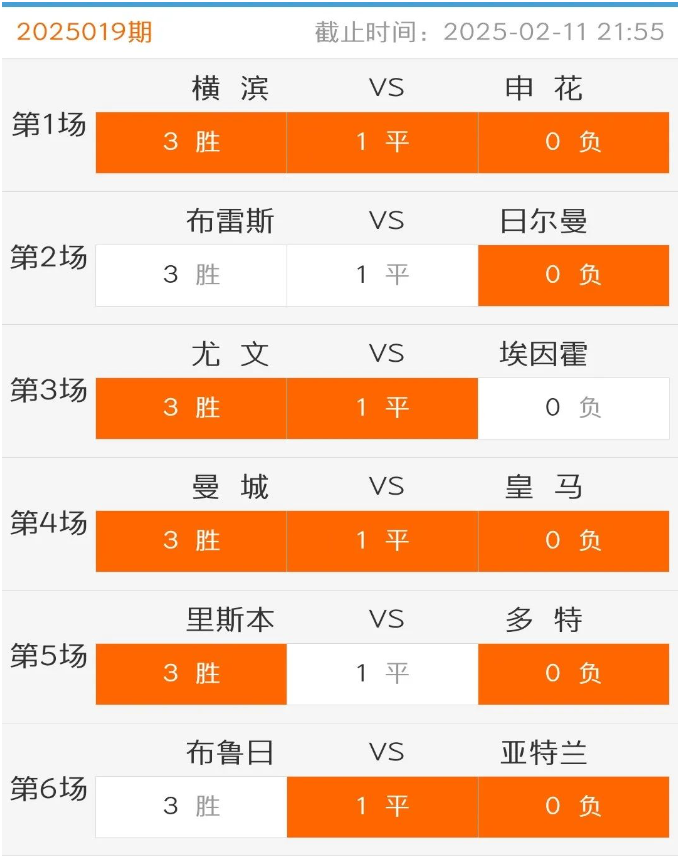This screenshot has width=678, height=857.
Task: Deselect 0 负 for 横滨 vs 申花
Action: (x=573, y=142)
